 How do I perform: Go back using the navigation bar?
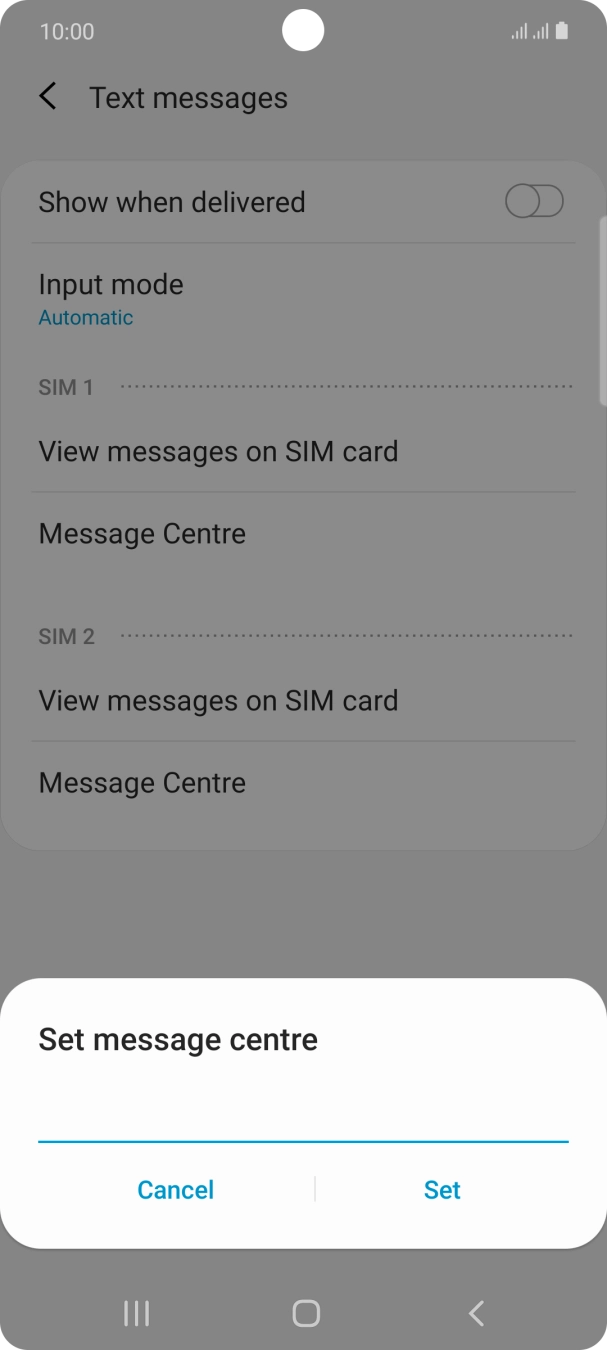pyautogui.click(x=476, y=1313)
